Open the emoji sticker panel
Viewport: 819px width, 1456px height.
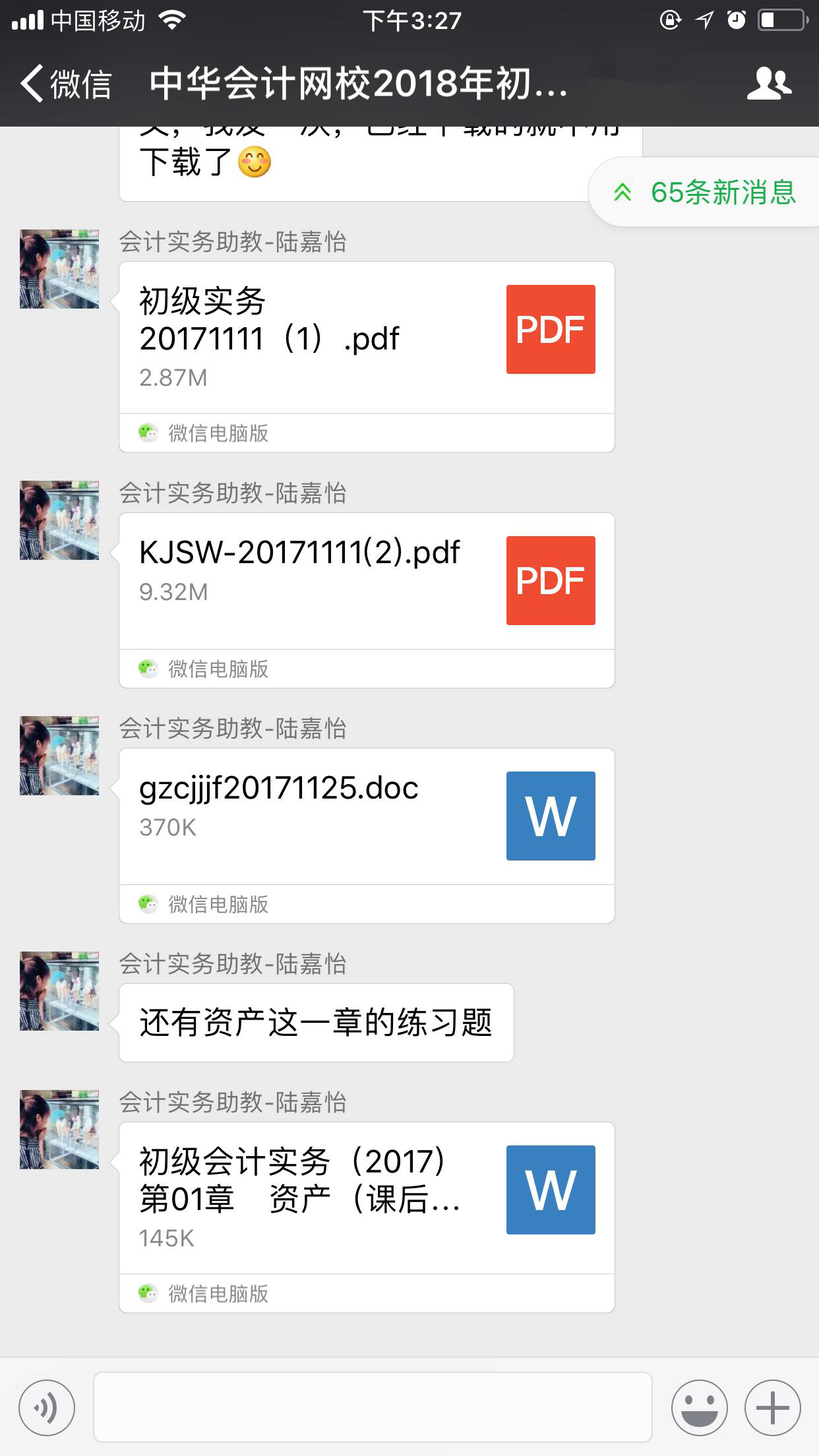699,1408
